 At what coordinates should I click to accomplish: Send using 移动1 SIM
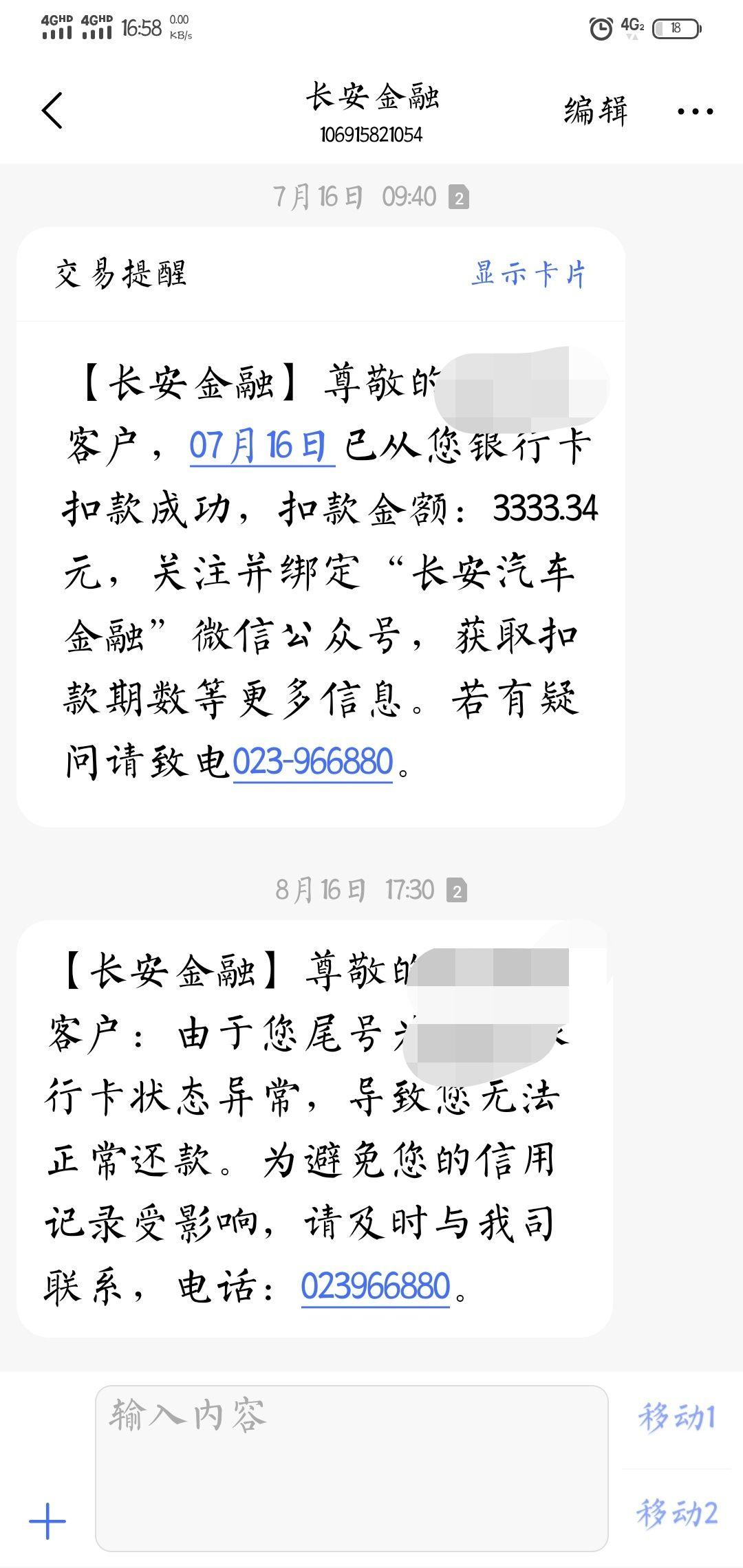point(677,1418)
